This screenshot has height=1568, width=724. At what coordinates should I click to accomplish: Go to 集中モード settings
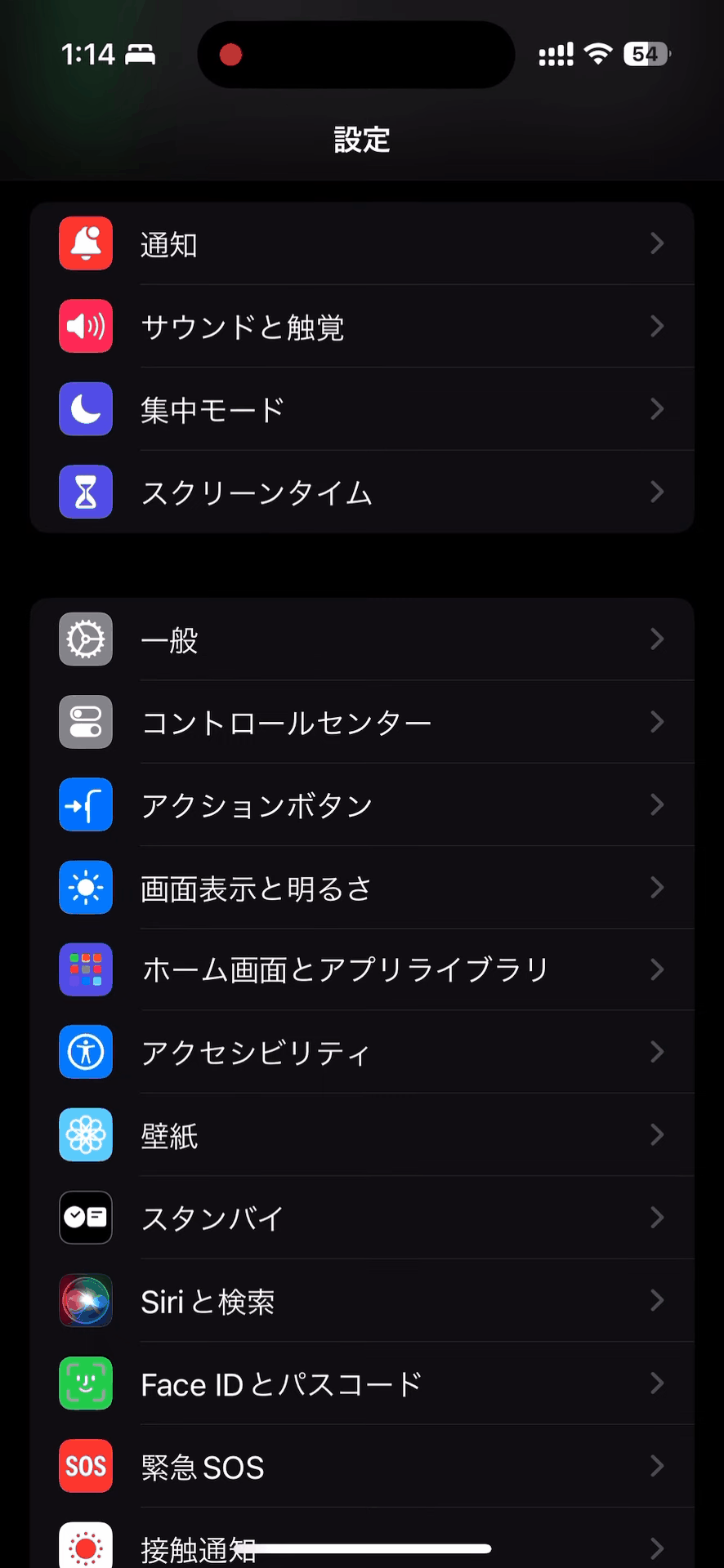click(x=361, y=409)
